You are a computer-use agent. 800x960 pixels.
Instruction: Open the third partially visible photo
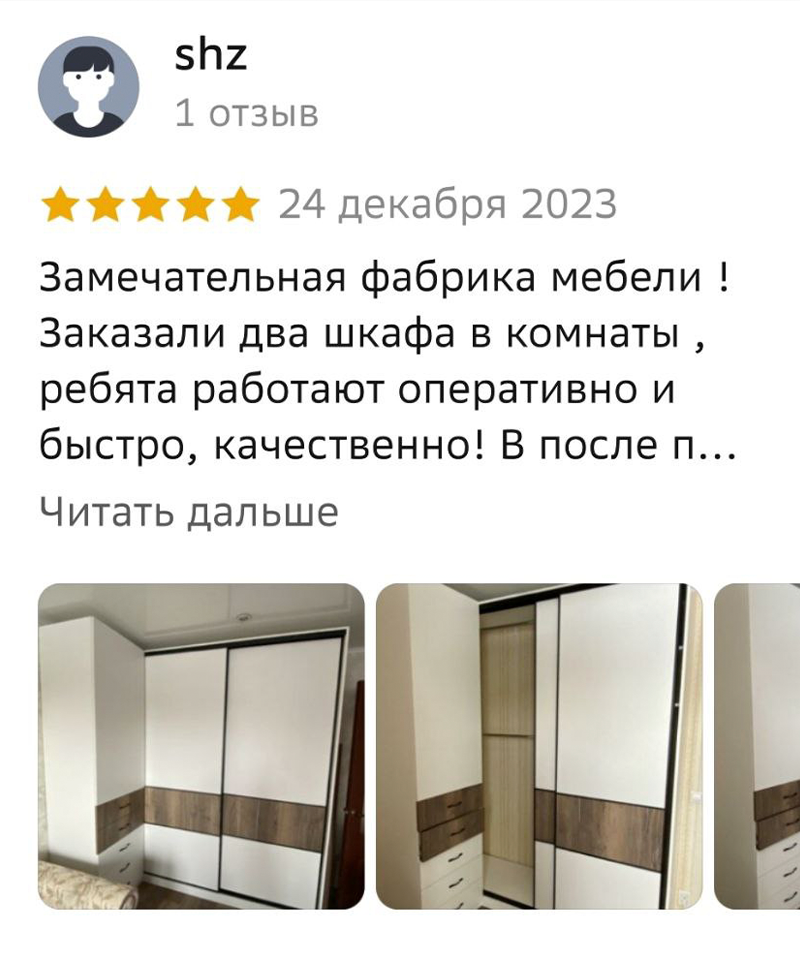760,746
